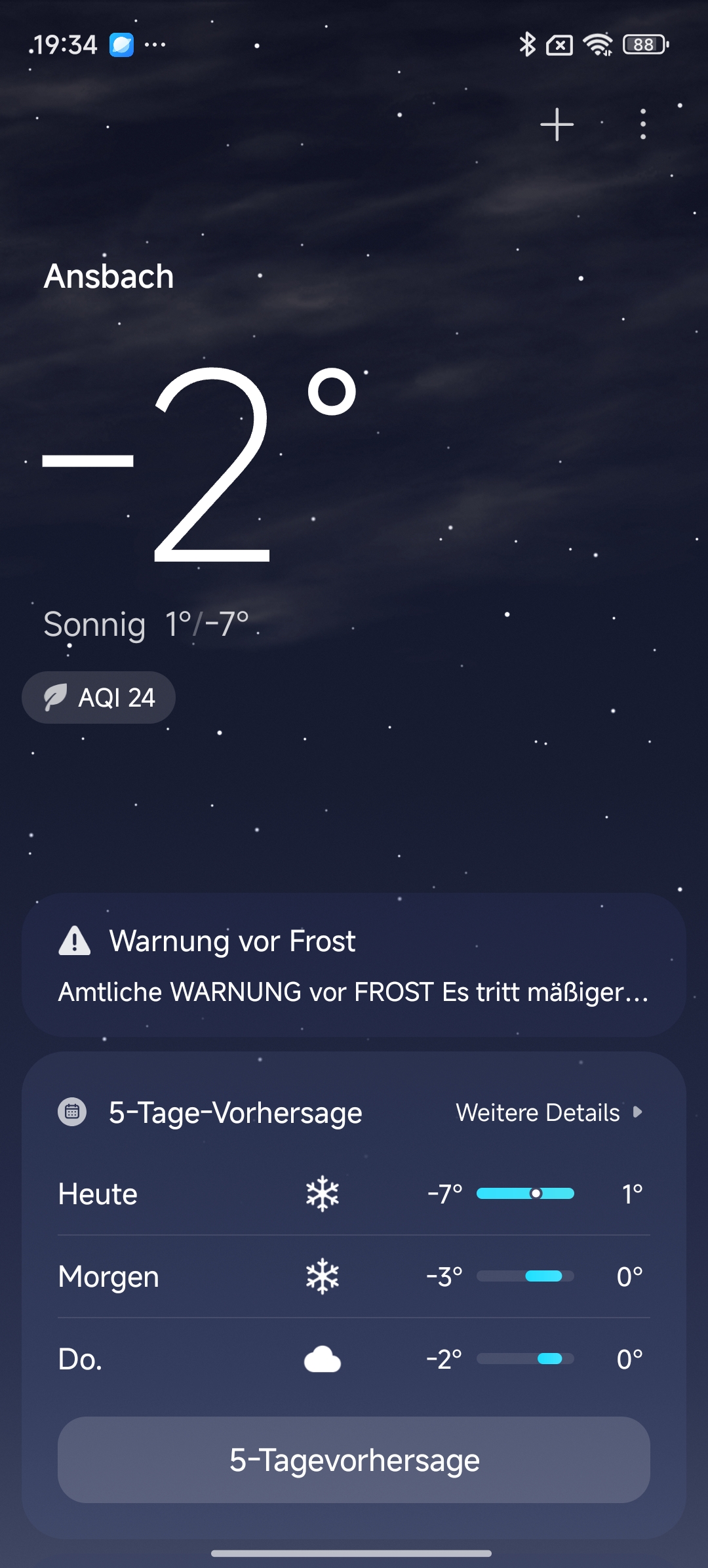Open Do. forecast row
Screen dimensions: 708x1568
[x=354, y=1359]
